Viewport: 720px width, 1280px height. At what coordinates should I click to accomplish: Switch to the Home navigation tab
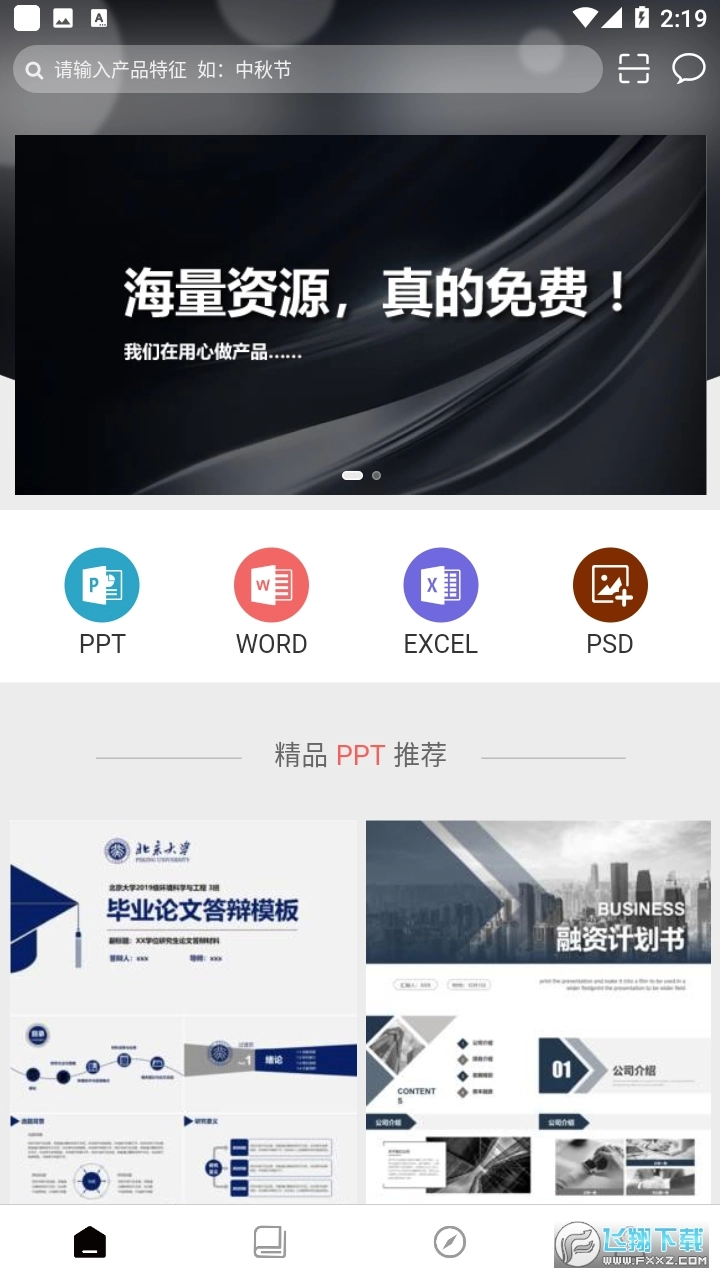(x=89, y=1242)
